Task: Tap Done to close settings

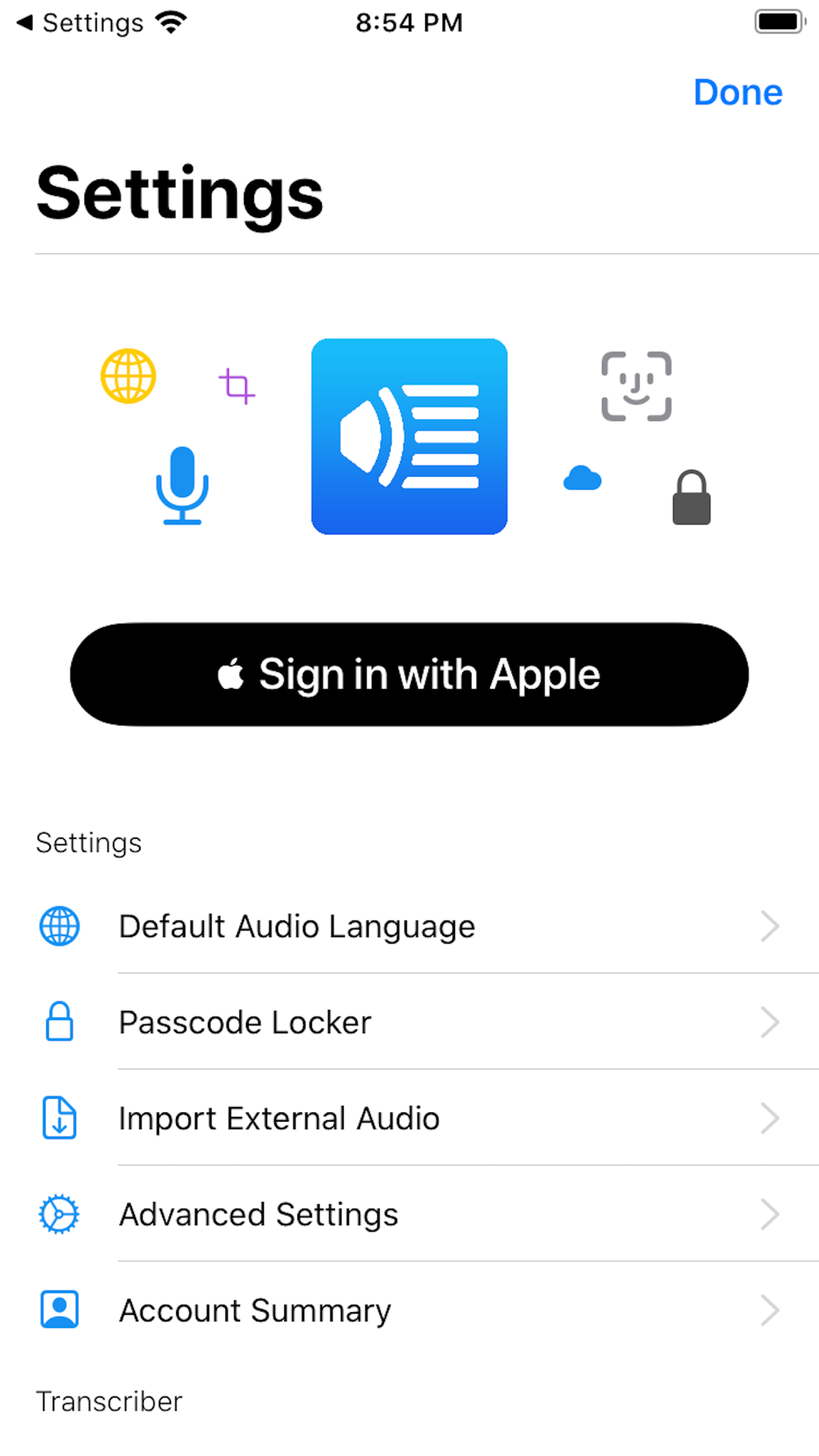Action: 738,93
